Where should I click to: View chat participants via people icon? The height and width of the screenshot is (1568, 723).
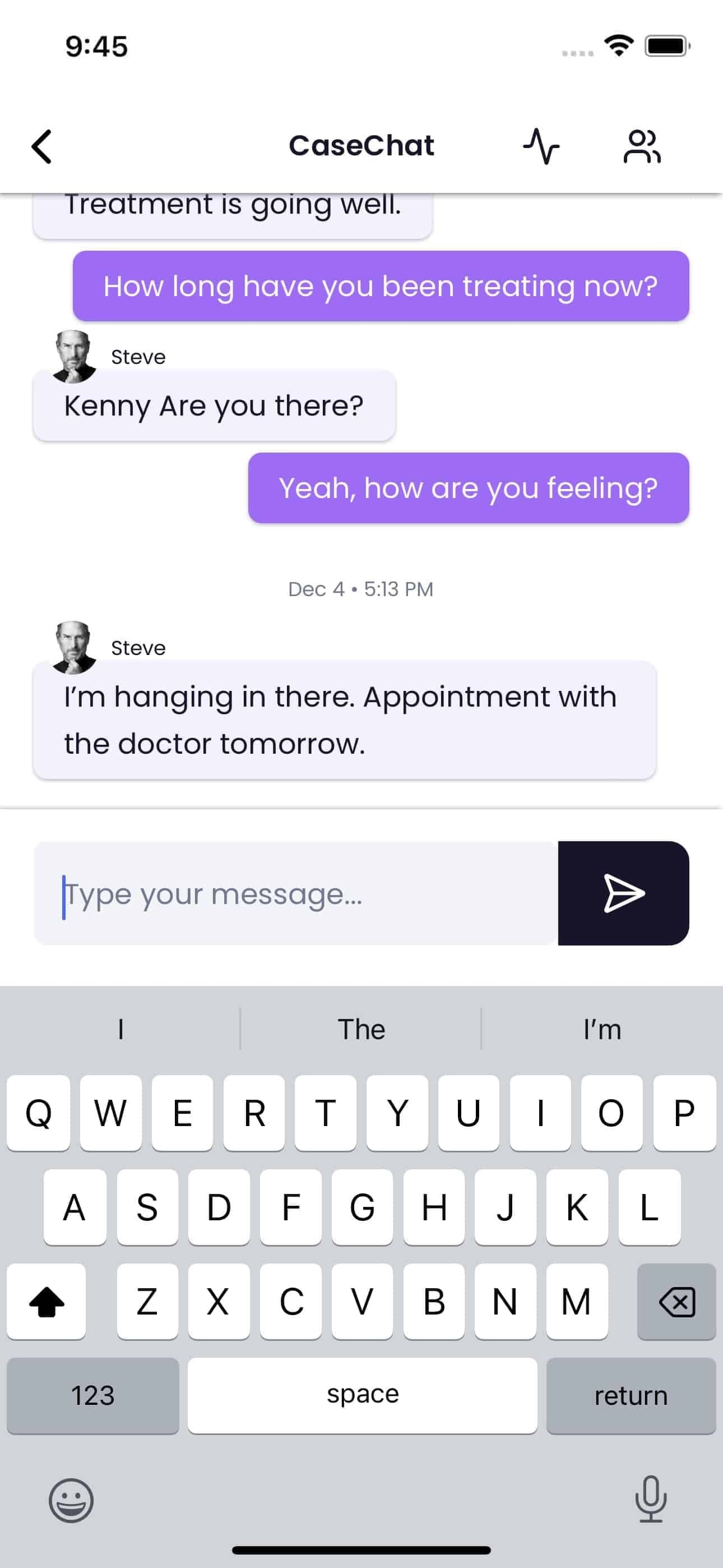[643, 146]
